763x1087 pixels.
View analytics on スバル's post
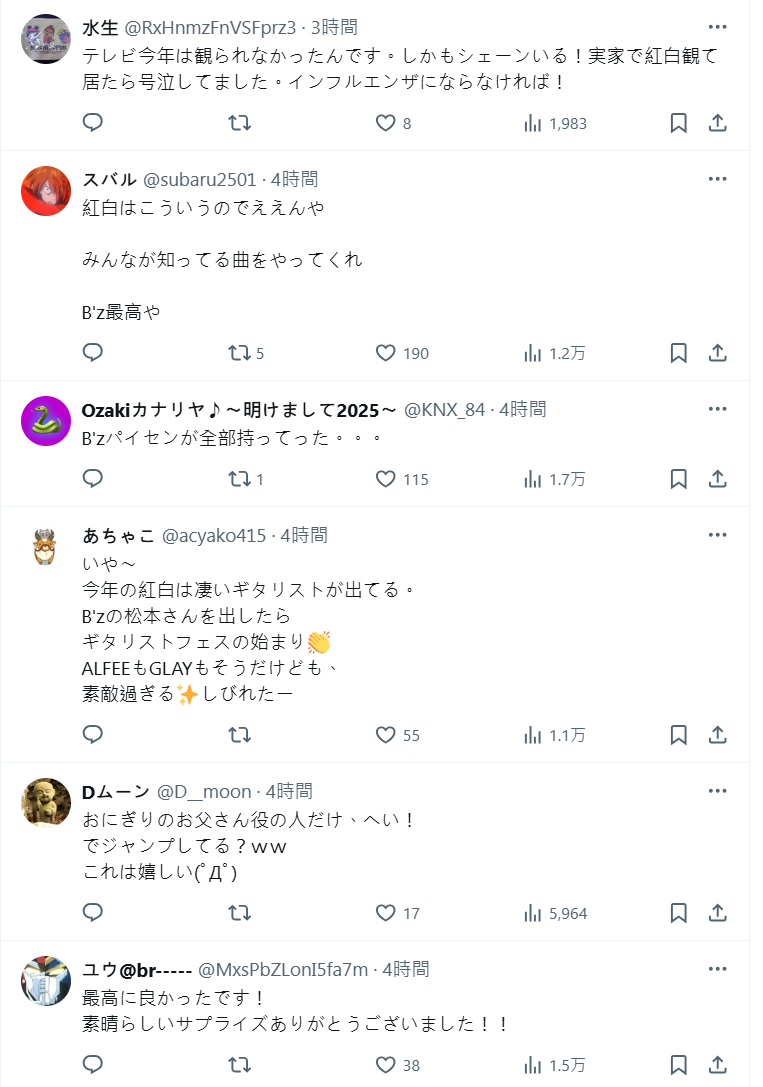pyautogui.click(x=533, y=353)
